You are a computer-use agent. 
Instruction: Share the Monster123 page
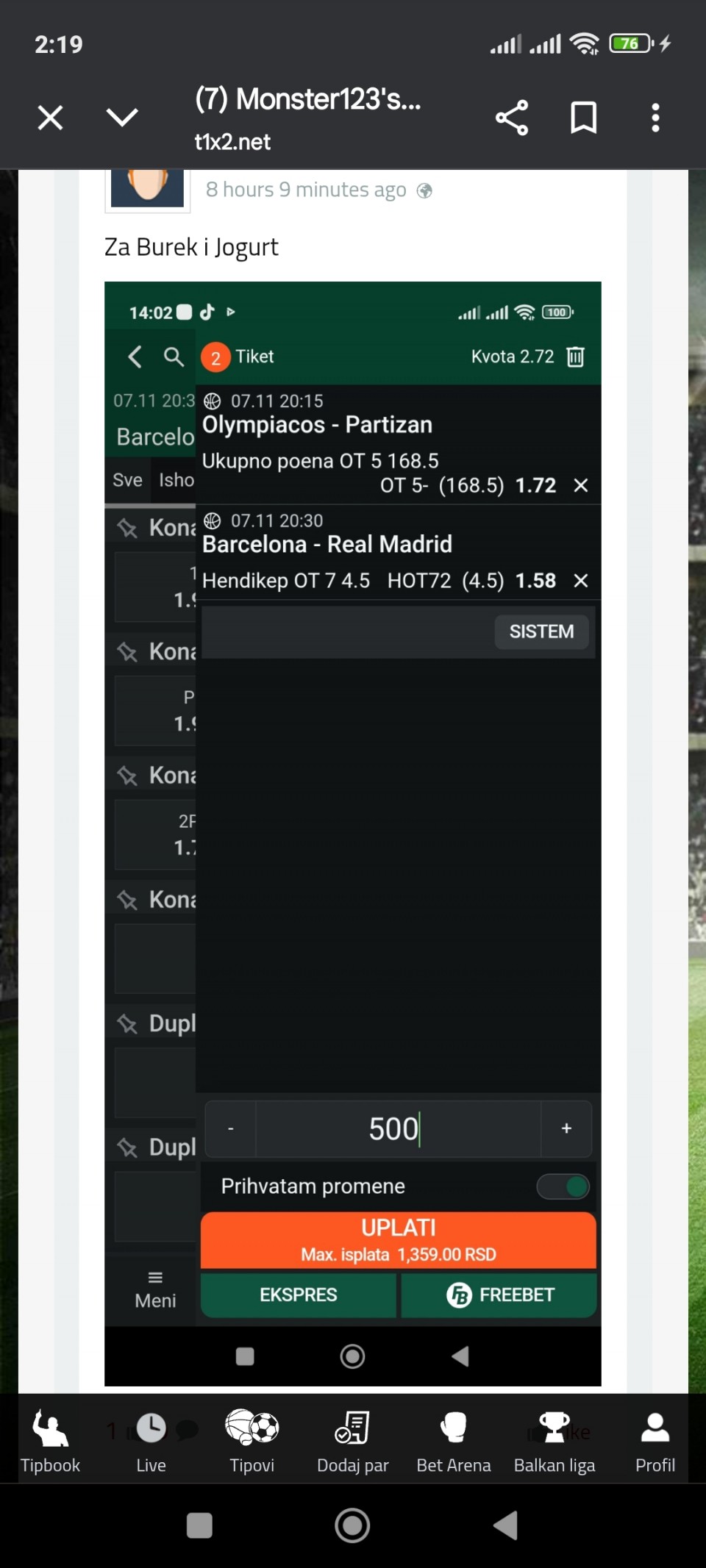512,118
